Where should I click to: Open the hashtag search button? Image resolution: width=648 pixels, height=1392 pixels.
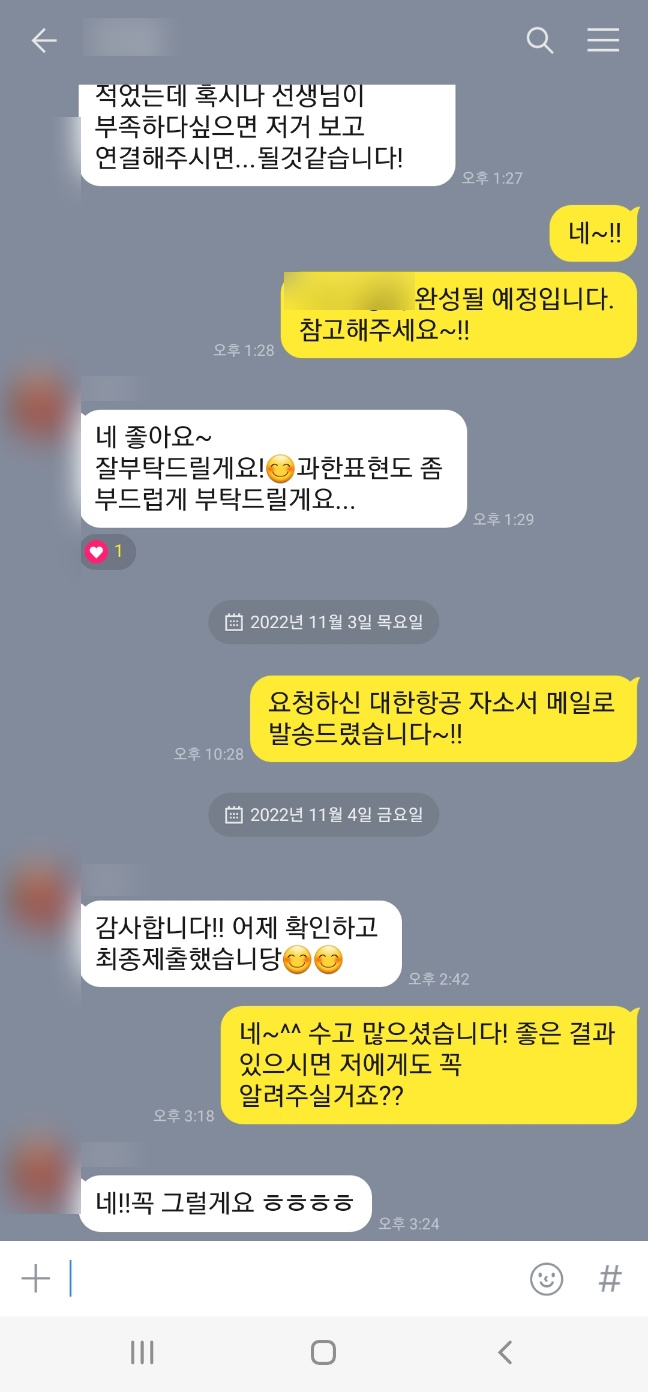(610, 1278)
